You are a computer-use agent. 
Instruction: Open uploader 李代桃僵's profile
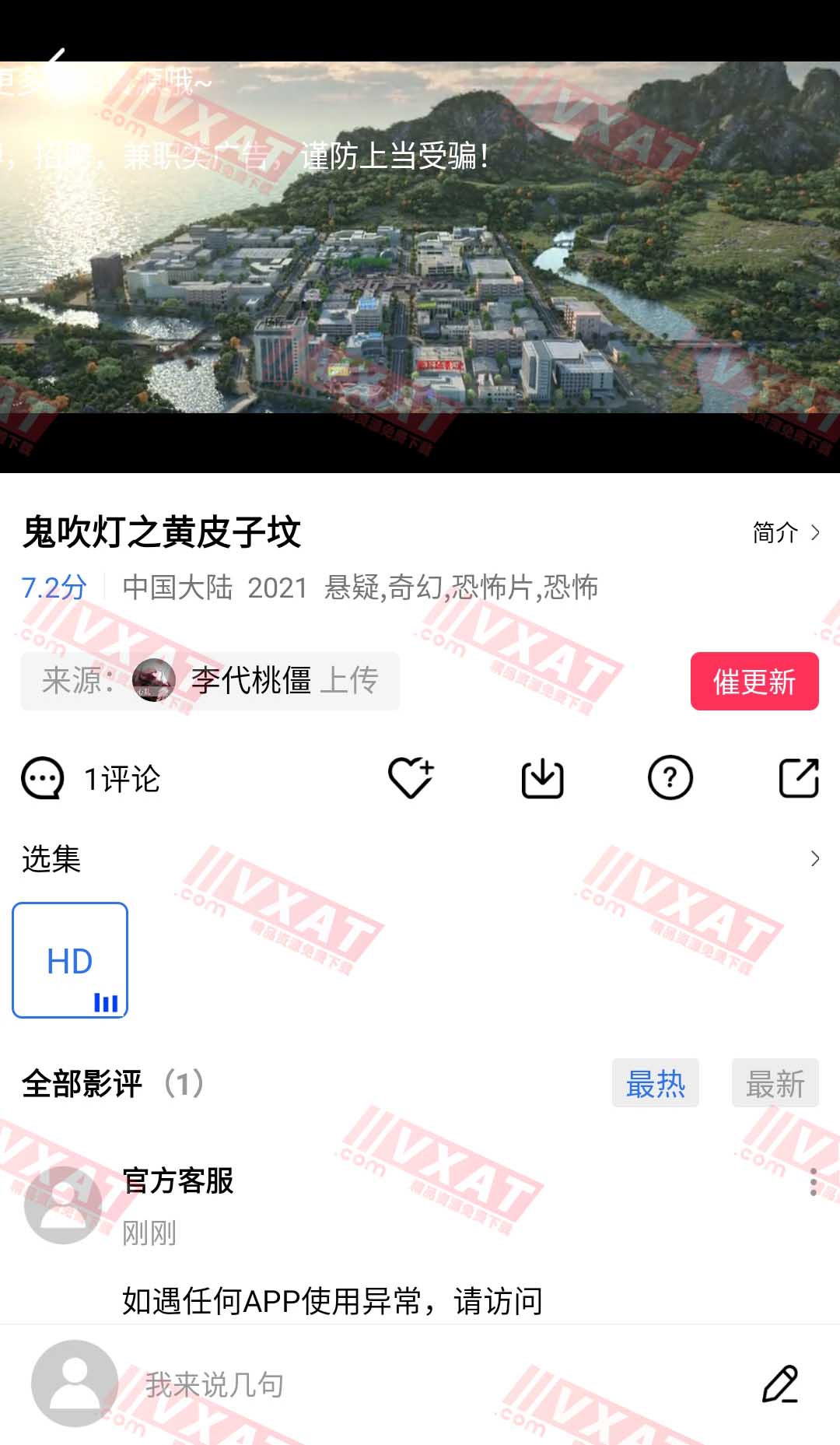click(x=249, y=681)
